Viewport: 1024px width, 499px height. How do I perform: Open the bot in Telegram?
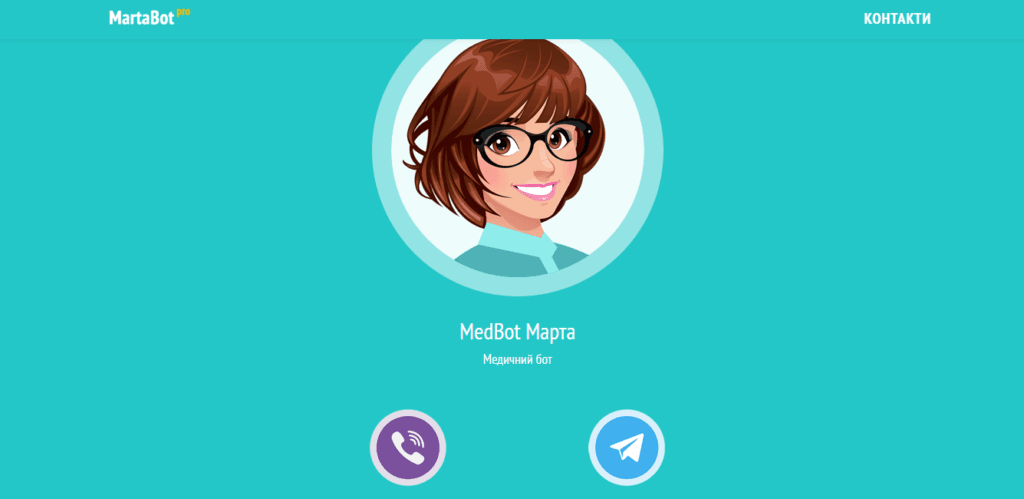[x=627, y=447]
